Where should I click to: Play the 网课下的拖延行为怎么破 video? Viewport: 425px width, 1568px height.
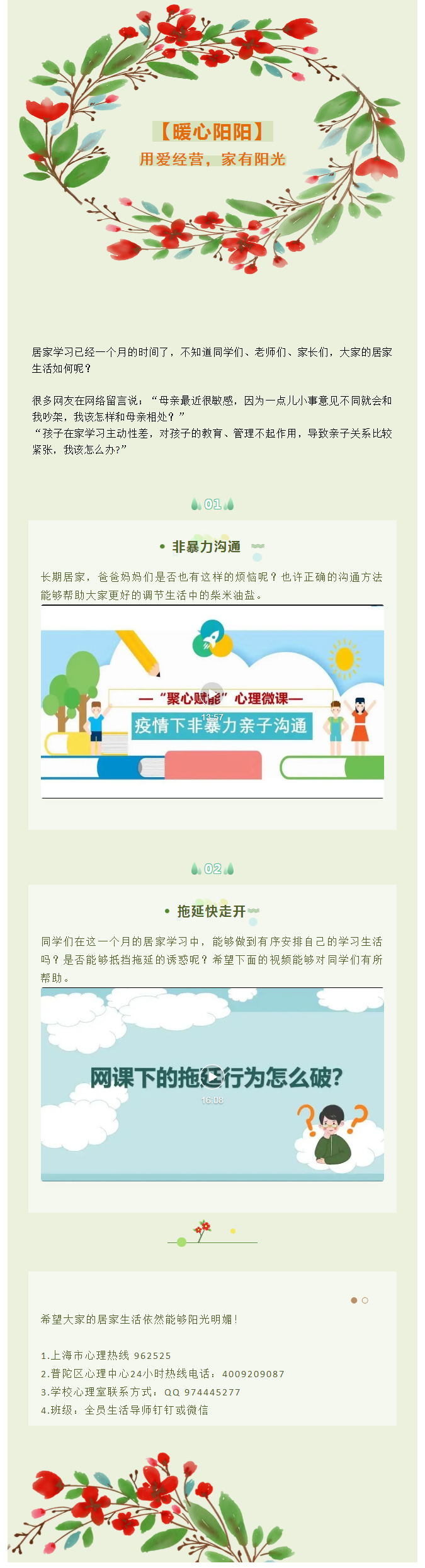coord(212,1076)
